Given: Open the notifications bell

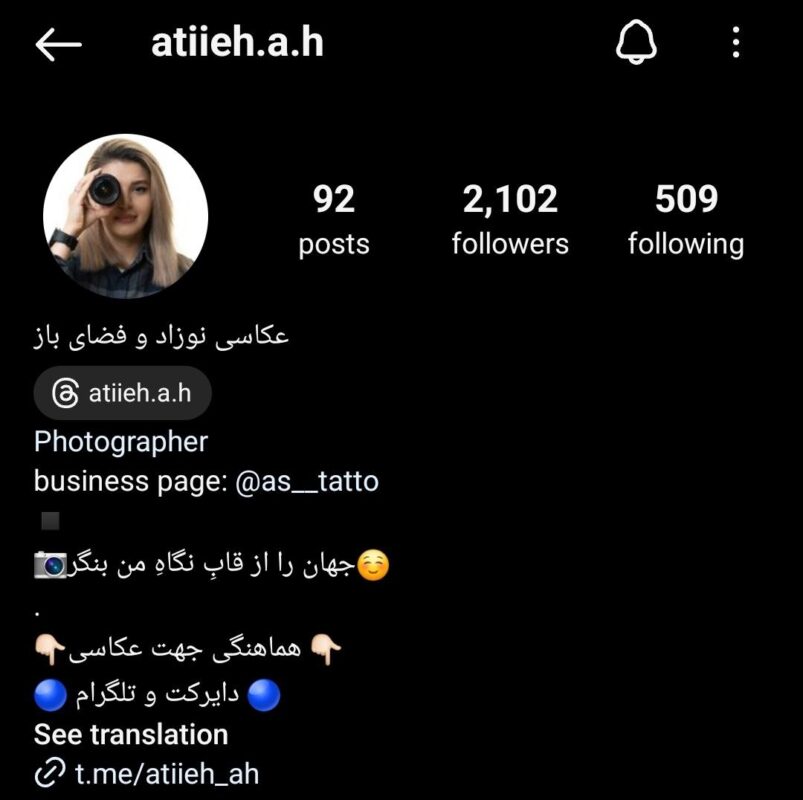Looking at the screenshot, I should (636, 43).
